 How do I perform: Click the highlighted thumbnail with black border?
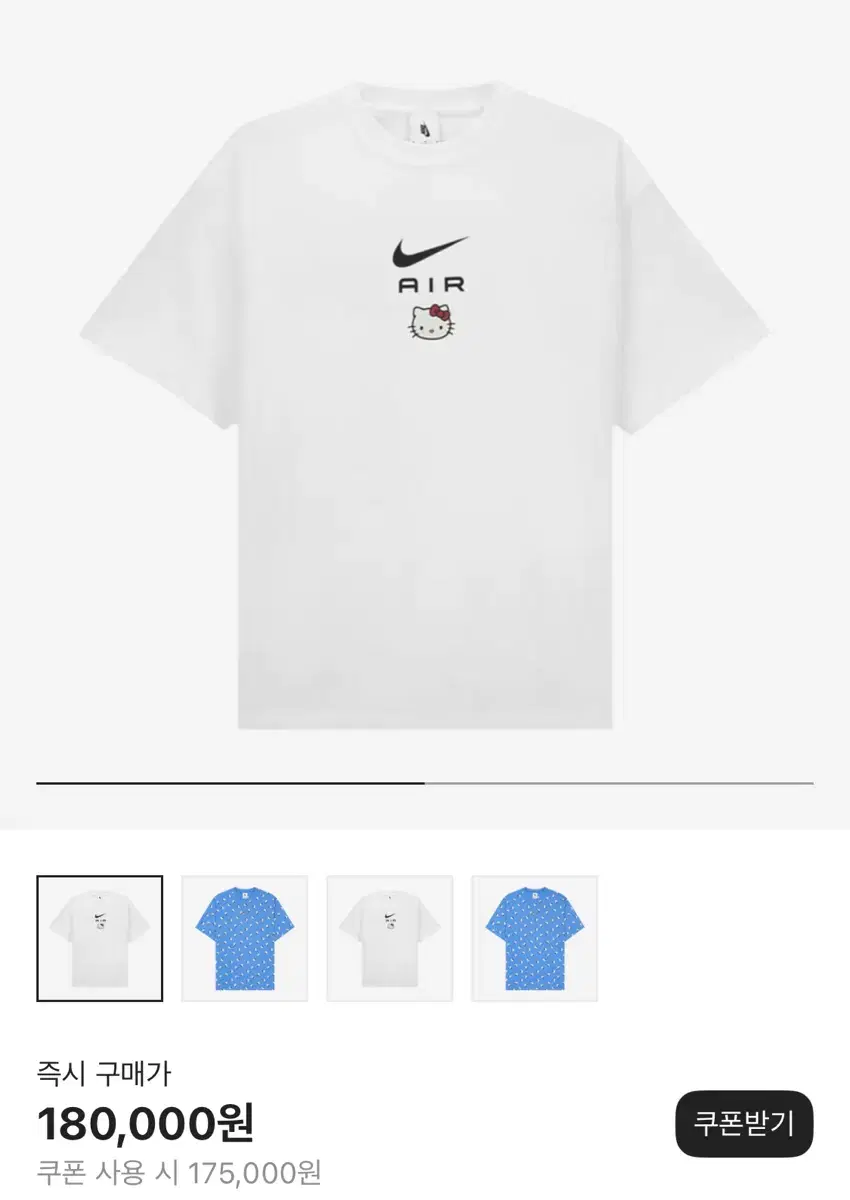(x=101, y=940)
